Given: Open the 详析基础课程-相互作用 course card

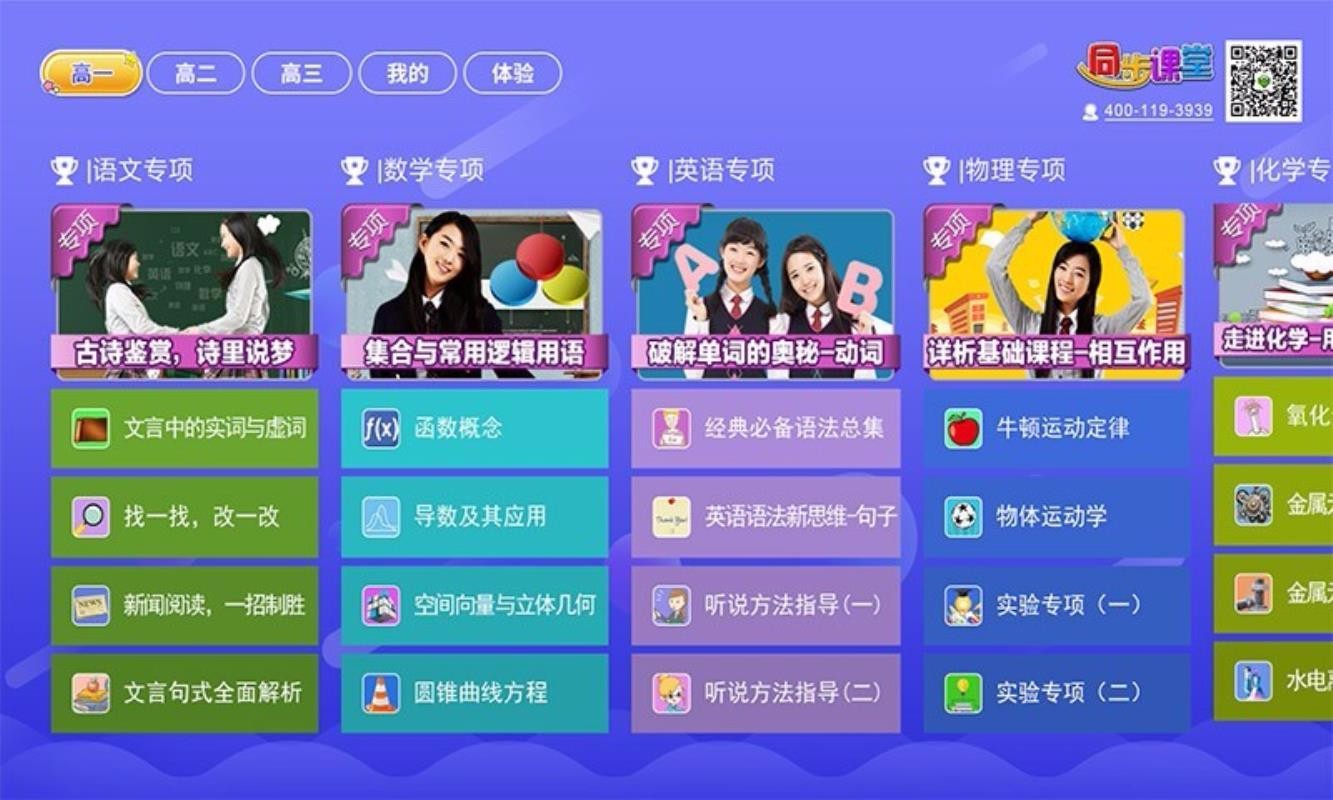Looking at the screenshot, I should [x=1056, y=292].
